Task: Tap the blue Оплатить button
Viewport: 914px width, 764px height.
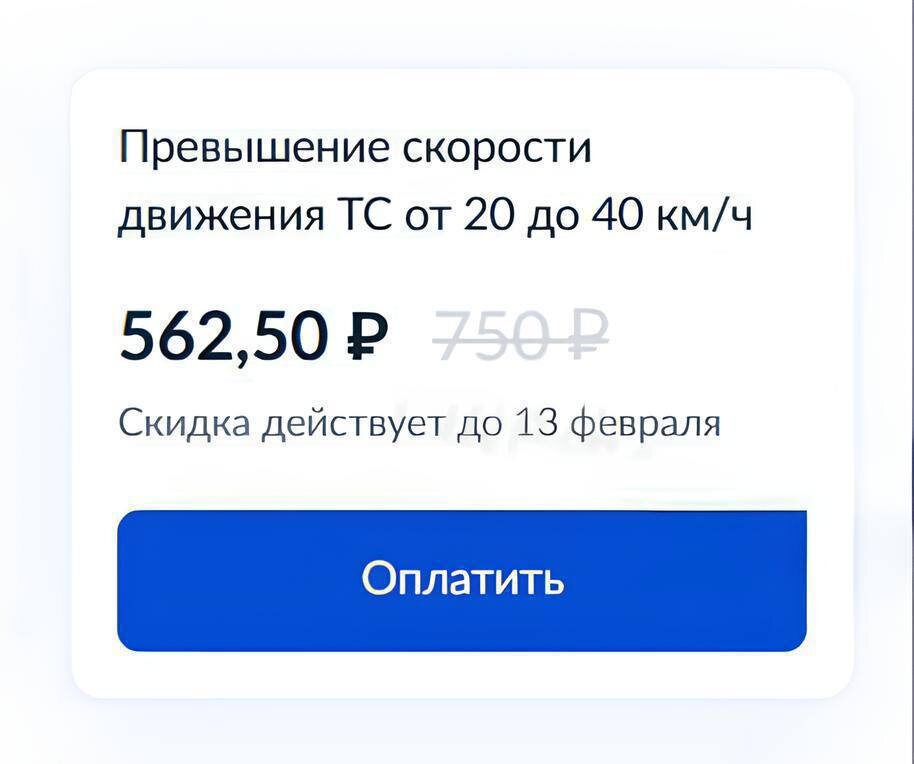Action: point(461,580)
